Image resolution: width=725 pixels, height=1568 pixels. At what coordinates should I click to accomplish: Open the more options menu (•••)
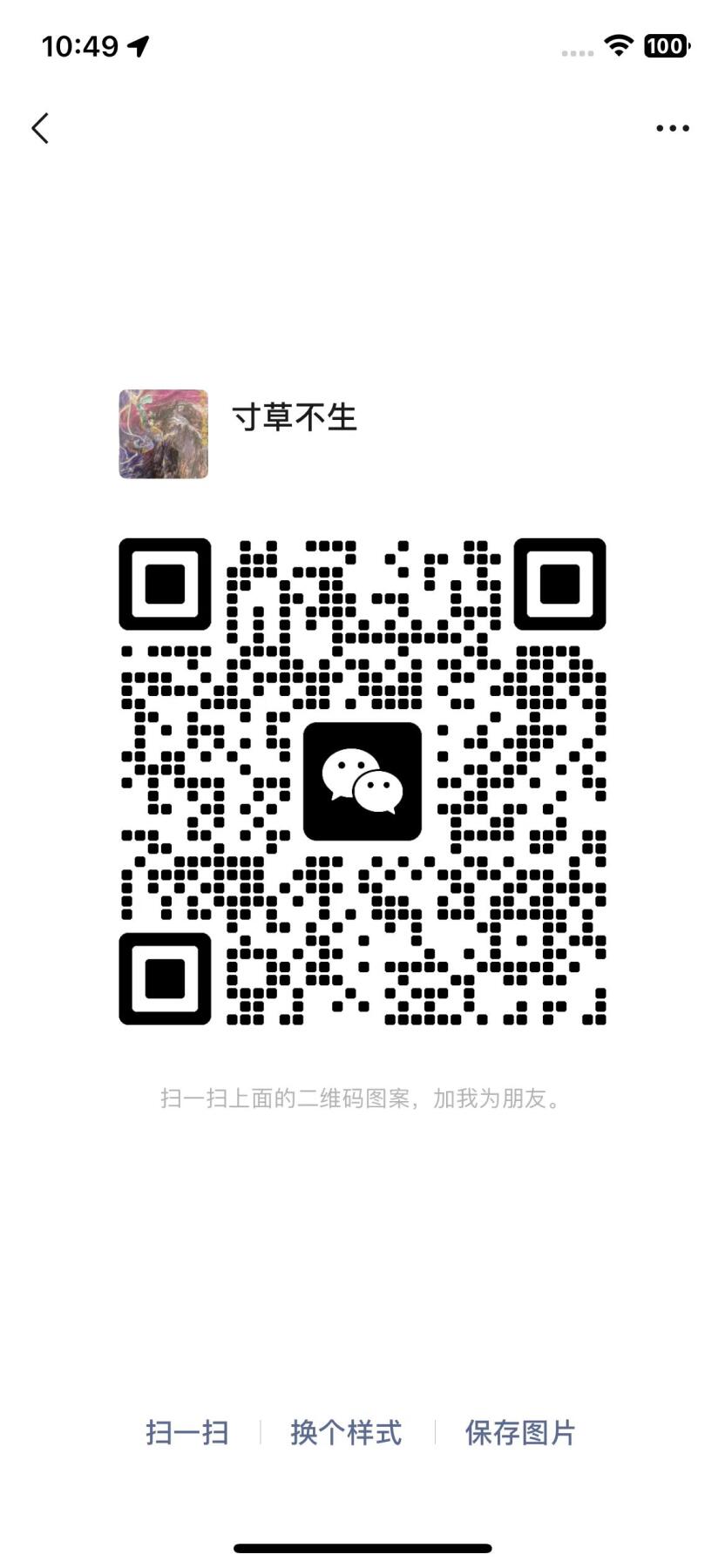[672, 127]
